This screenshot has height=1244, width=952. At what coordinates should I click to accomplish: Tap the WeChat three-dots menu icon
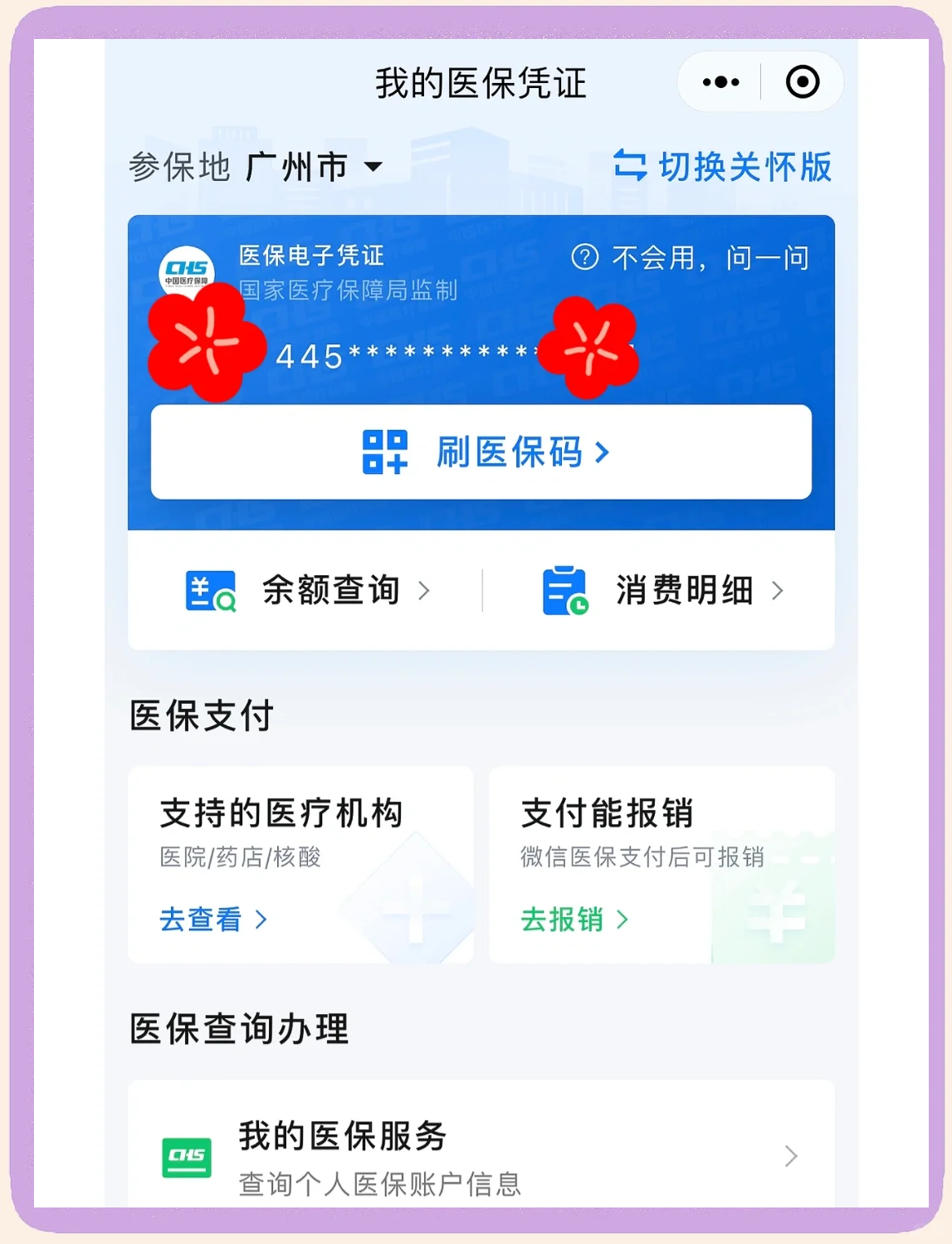click(x=719, y=81)
